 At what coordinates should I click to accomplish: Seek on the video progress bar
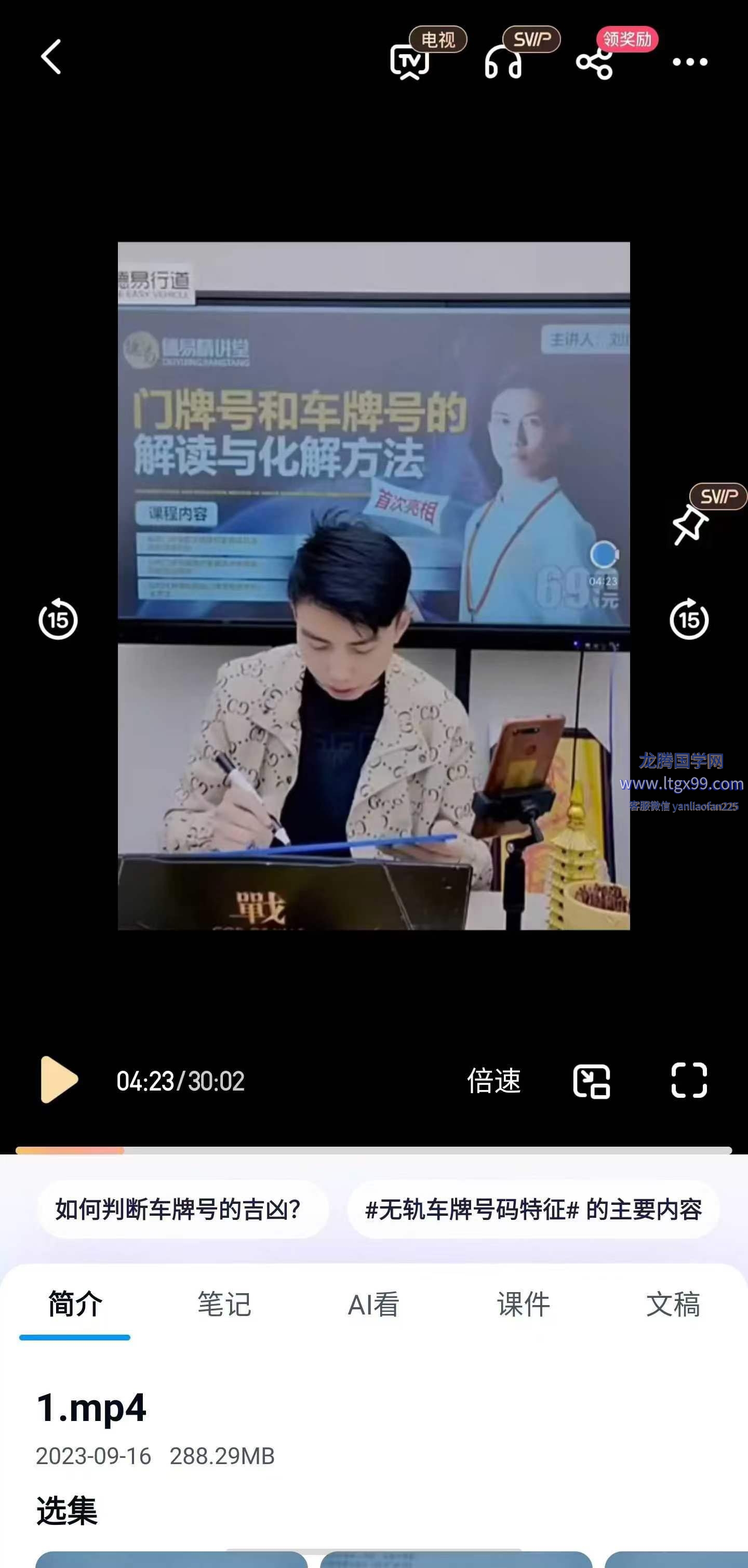click(x=373, y=1150)
